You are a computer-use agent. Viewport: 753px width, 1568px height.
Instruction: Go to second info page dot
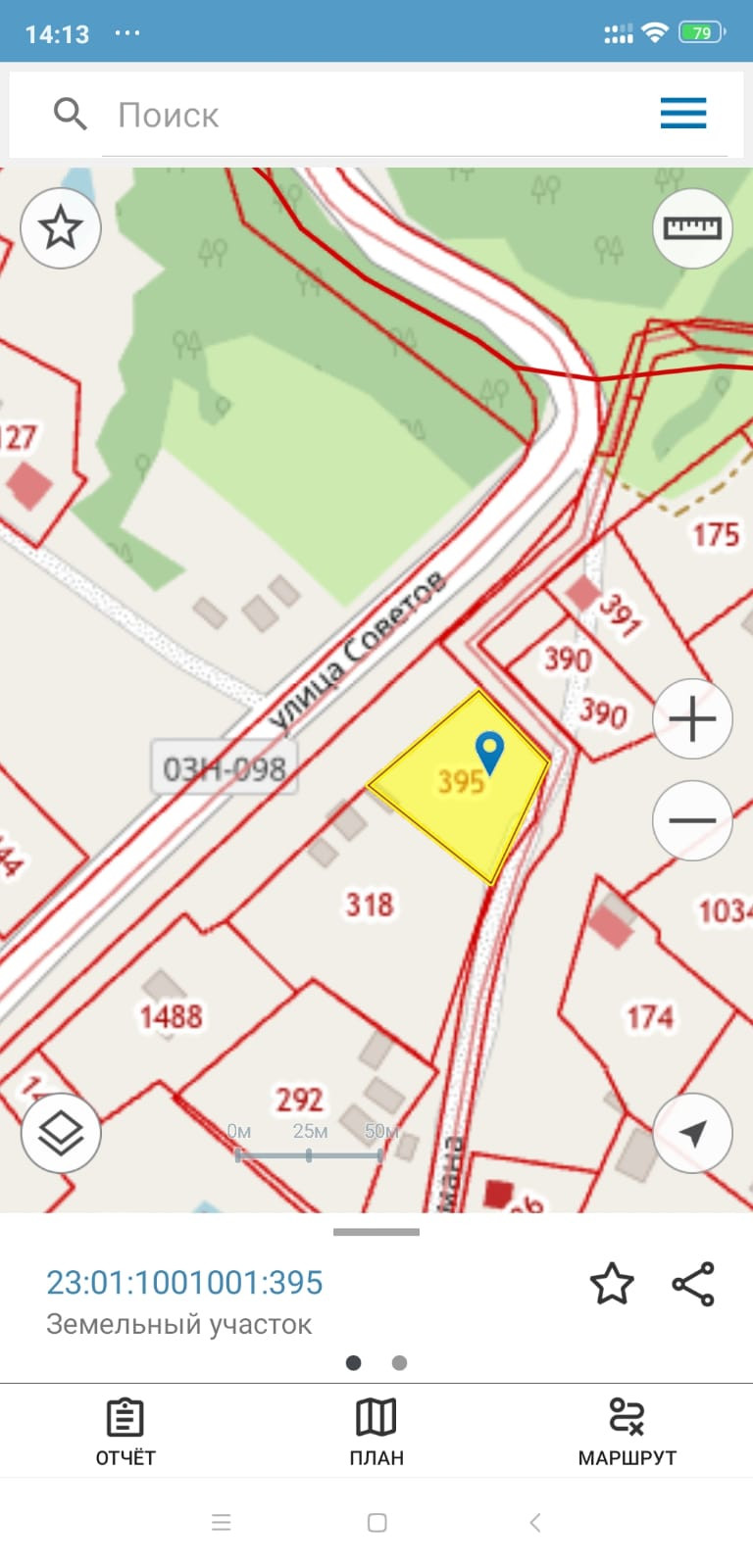click(399, 1363)
